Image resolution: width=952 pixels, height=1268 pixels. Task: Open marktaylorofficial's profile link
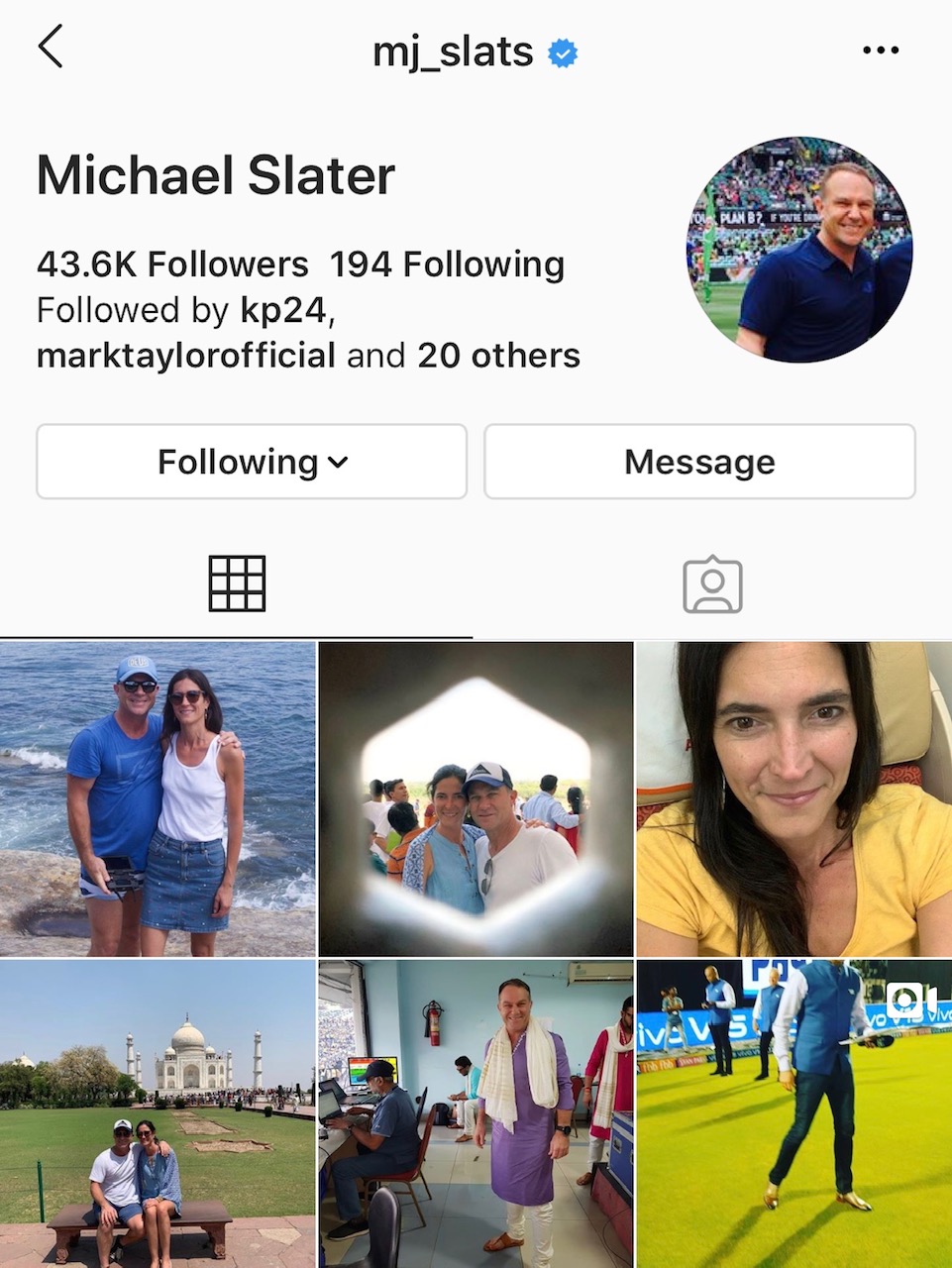[x=186, y=355]
